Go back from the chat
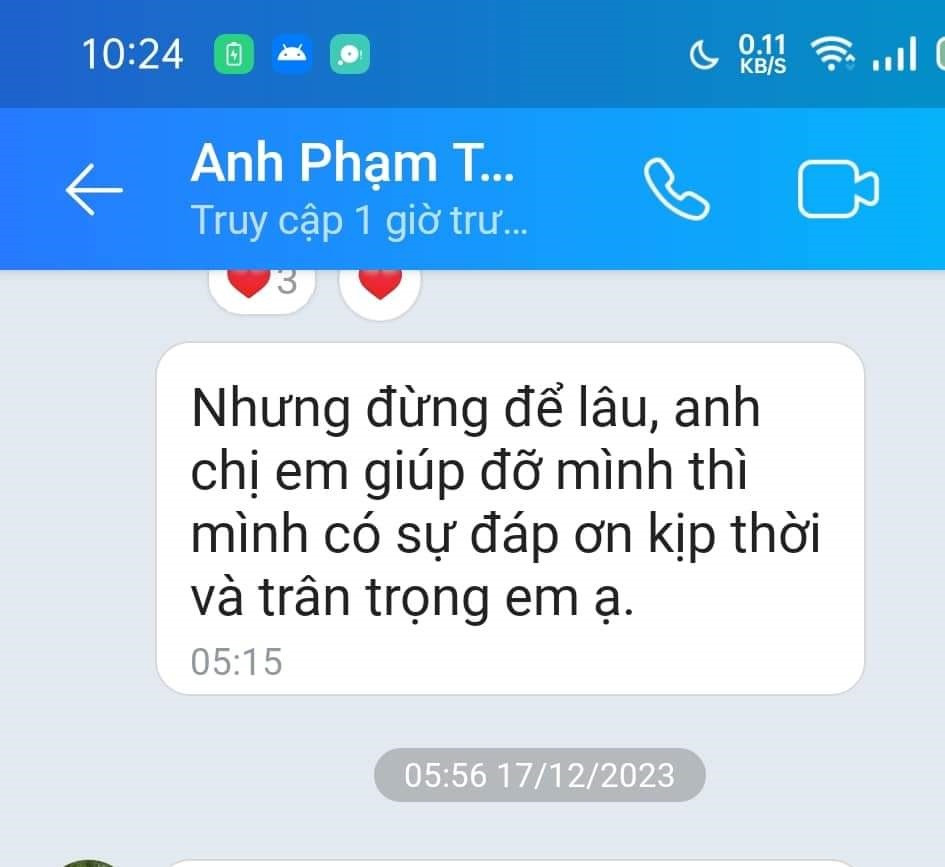 pyautogui.click(x=94, y=190)
